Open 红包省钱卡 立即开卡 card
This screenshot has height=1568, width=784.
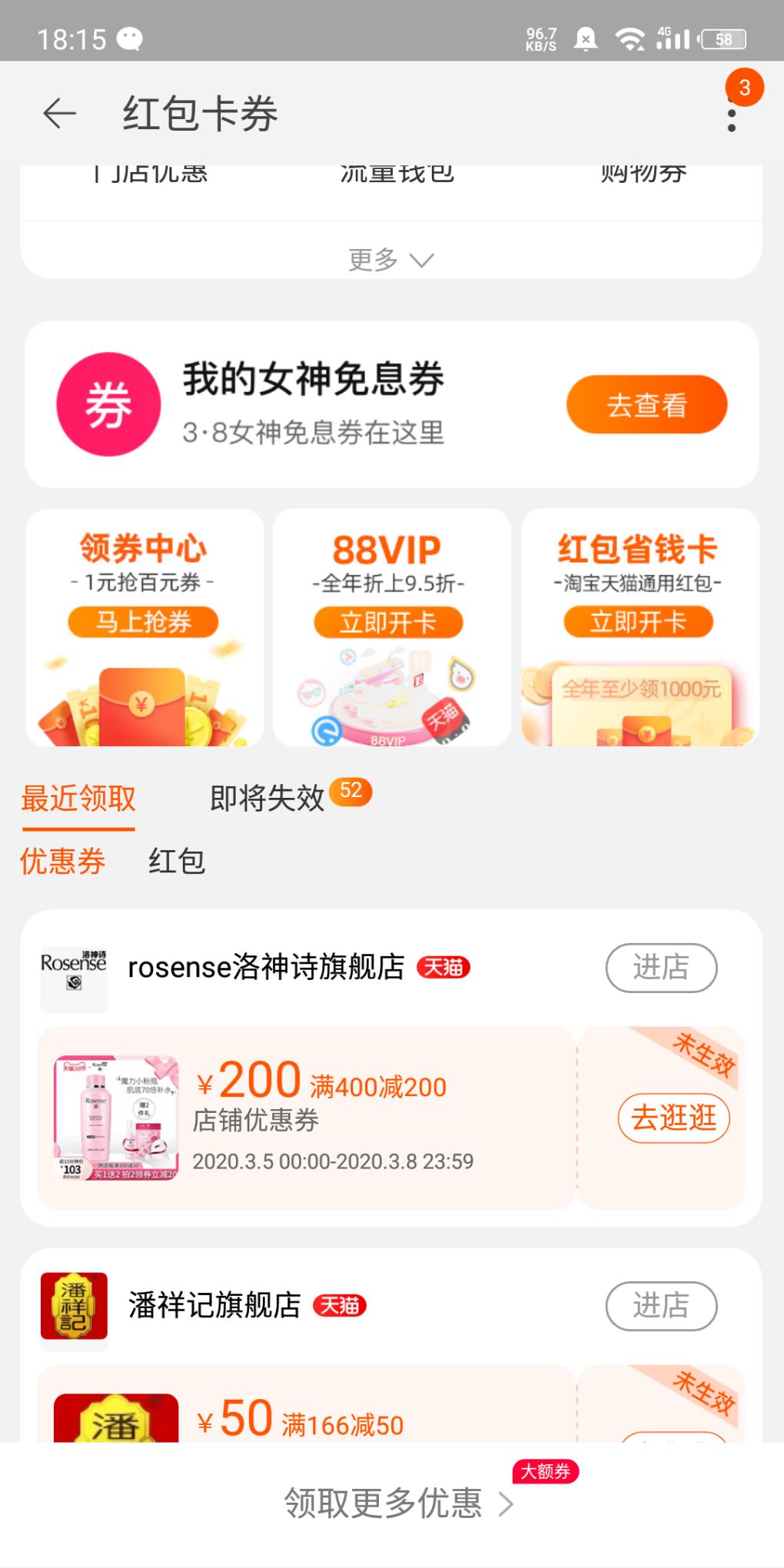[638, 622]
